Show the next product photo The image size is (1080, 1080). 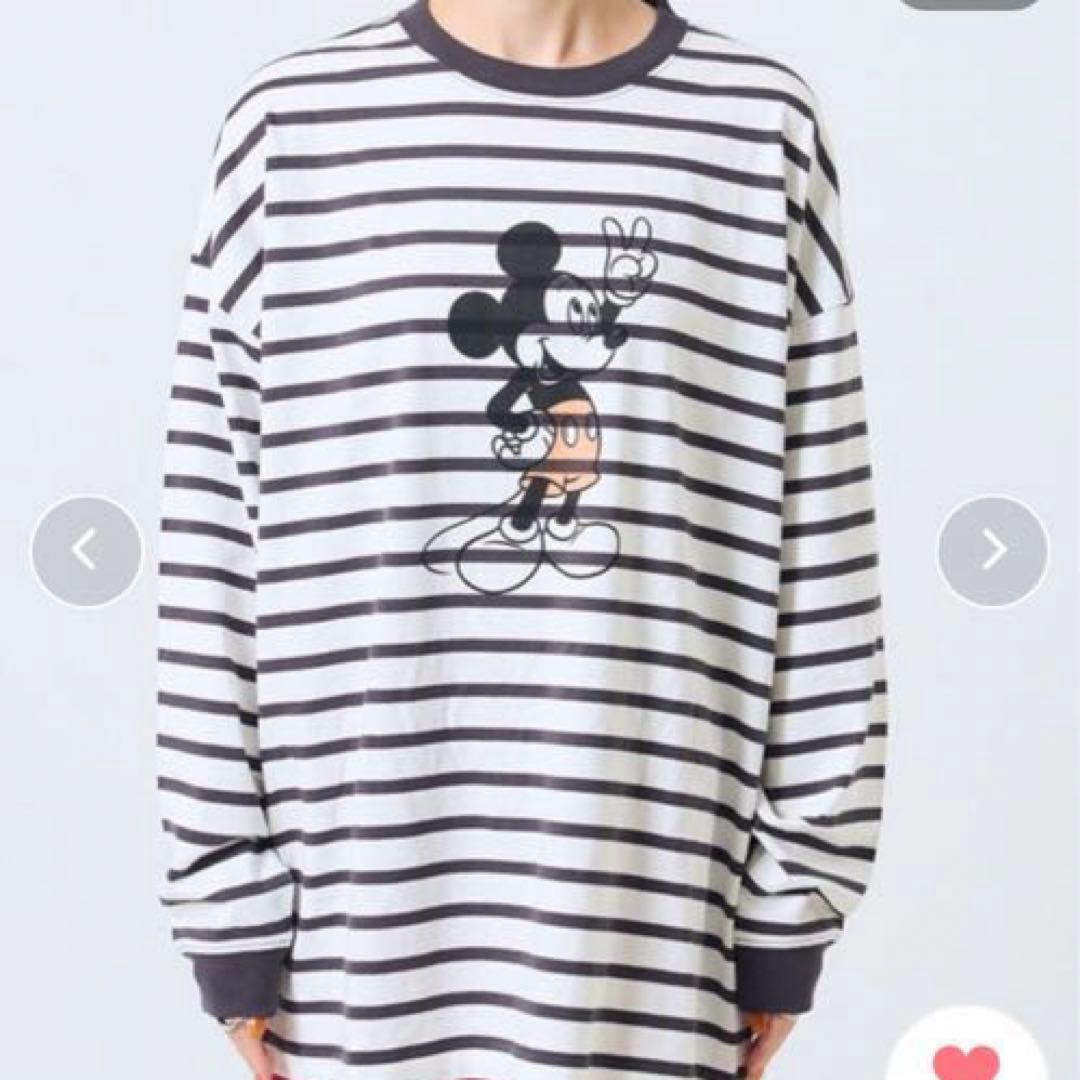coord(993,550)
